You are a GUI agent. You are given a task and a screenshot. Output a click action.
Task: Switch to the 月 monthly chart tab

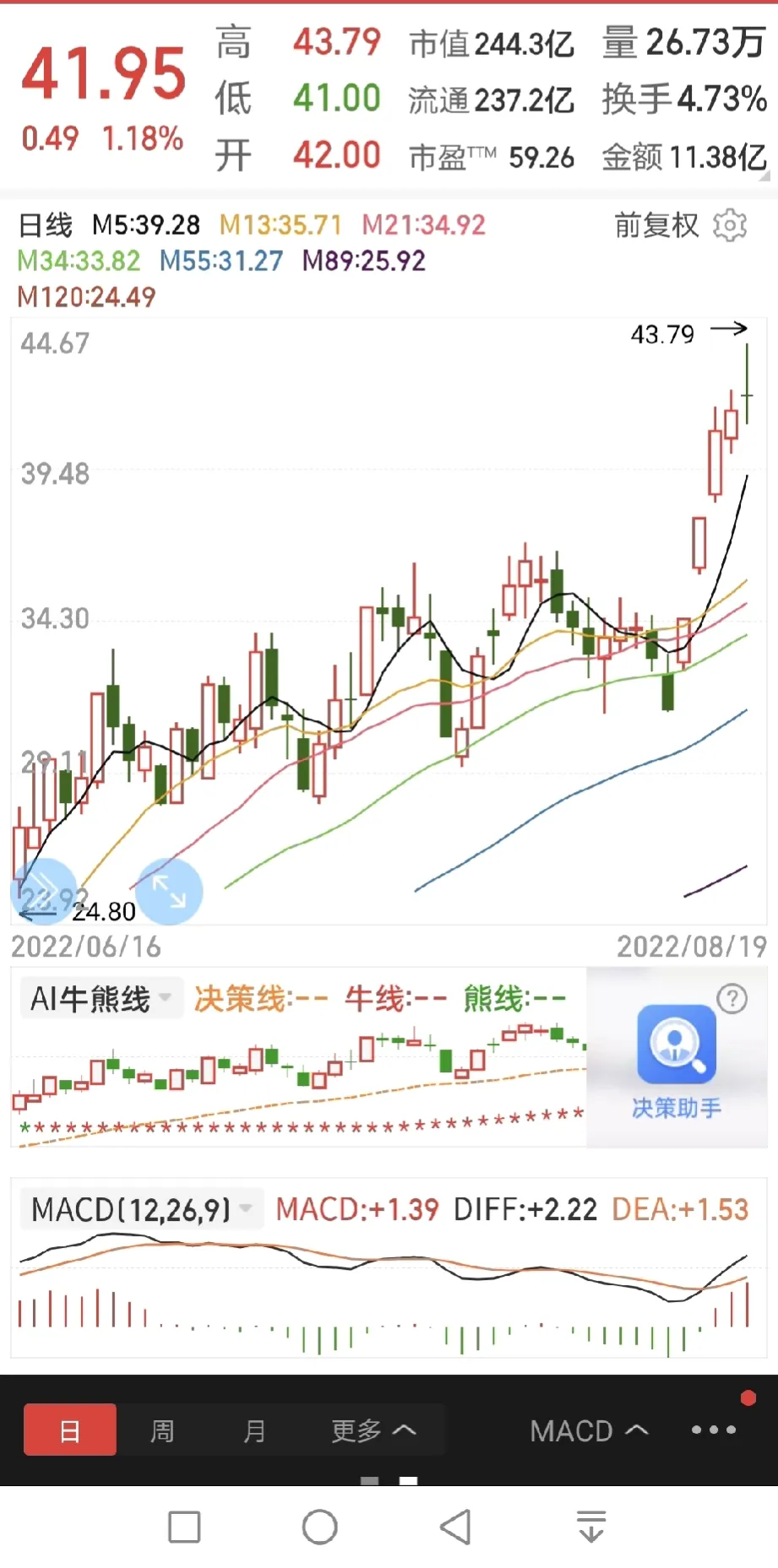254,1430
